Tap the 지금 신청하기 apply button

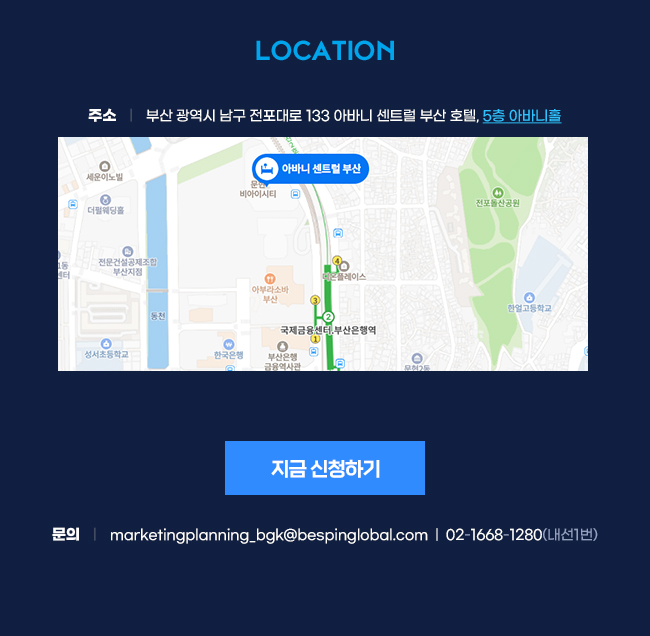[325, 468]
